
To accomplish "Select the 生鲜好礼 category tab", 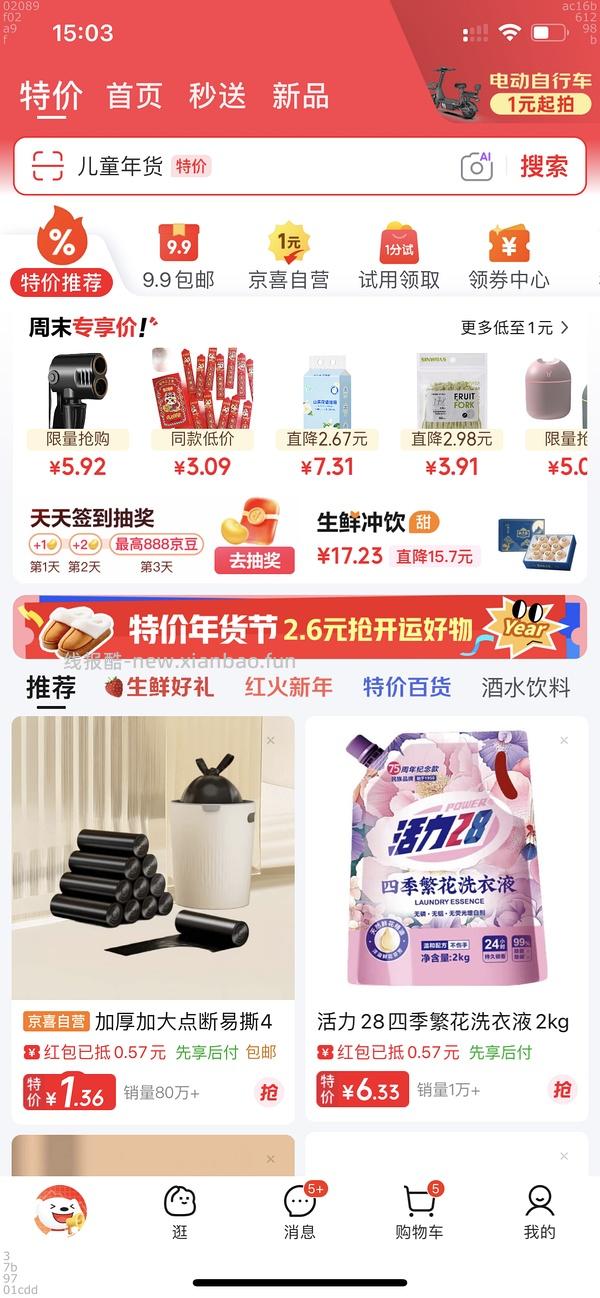I will coord(159,687).
